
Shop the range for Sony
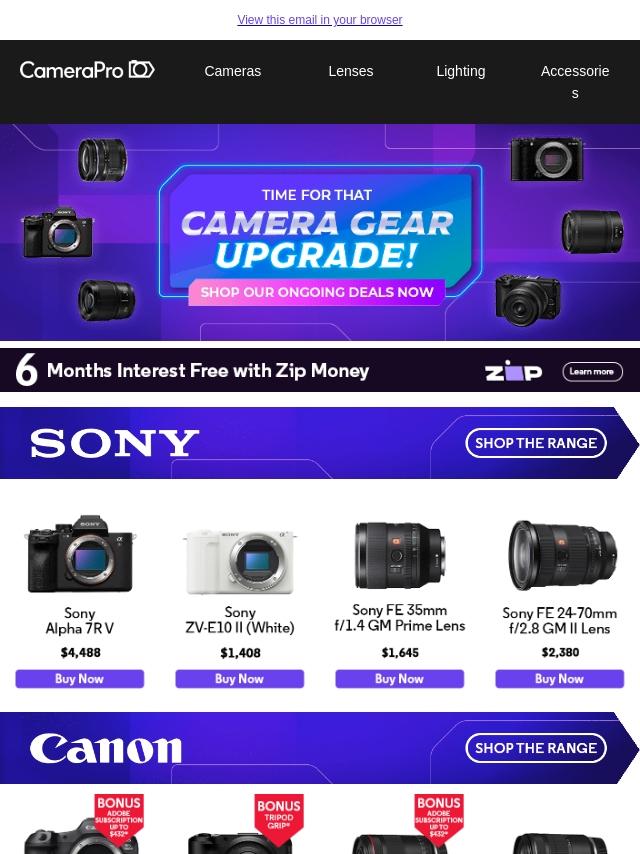click(536, 443)
